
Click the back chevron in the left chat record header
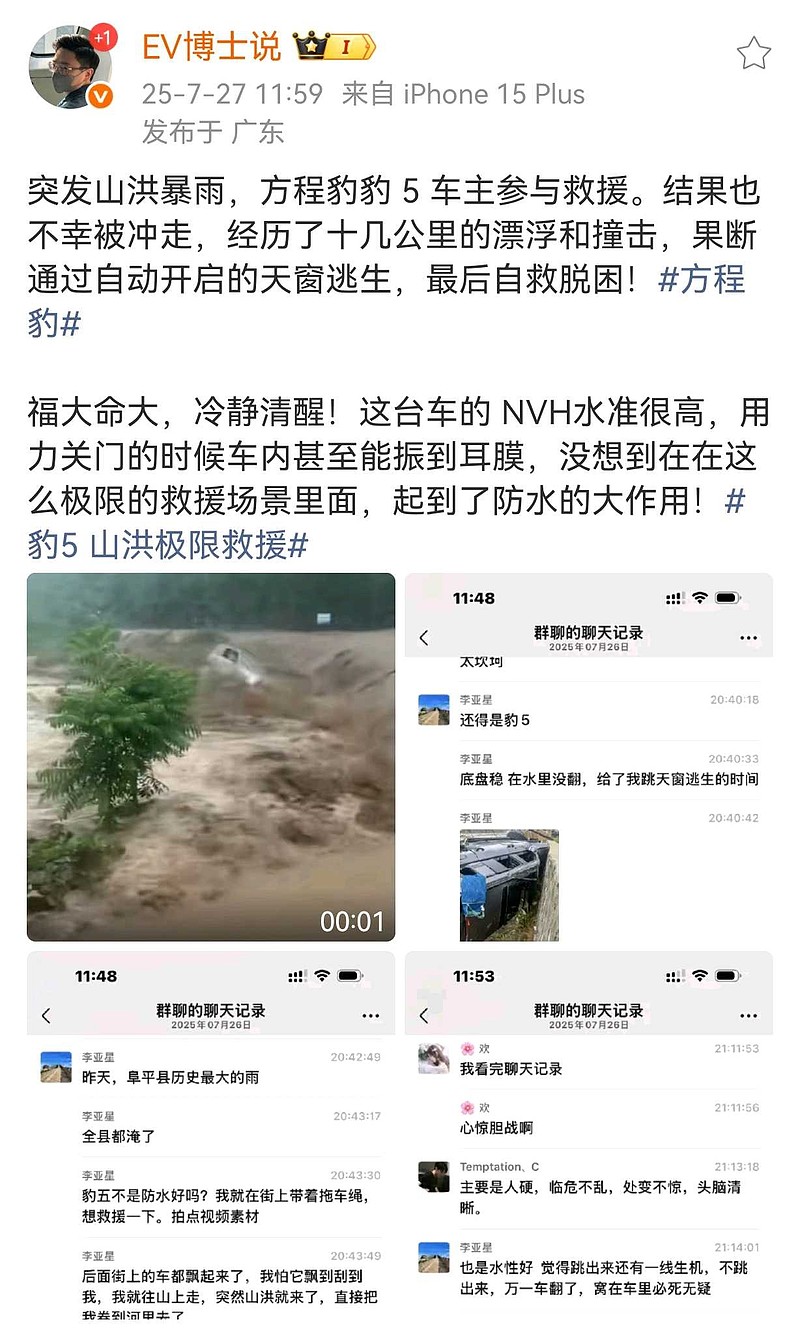pos(46,1014)
